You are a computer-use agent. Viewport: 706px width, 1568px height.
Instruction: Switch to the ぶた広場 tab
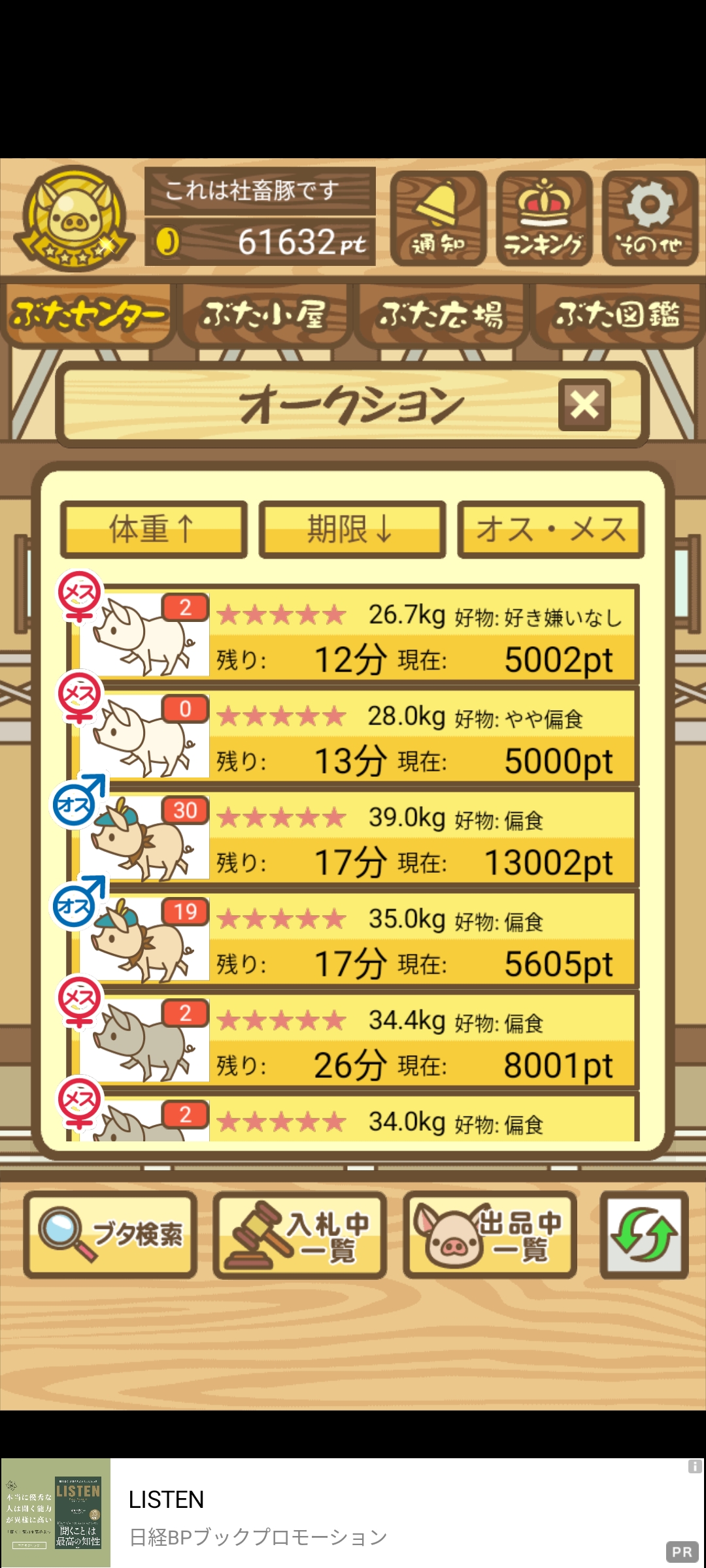click(441, 315)
